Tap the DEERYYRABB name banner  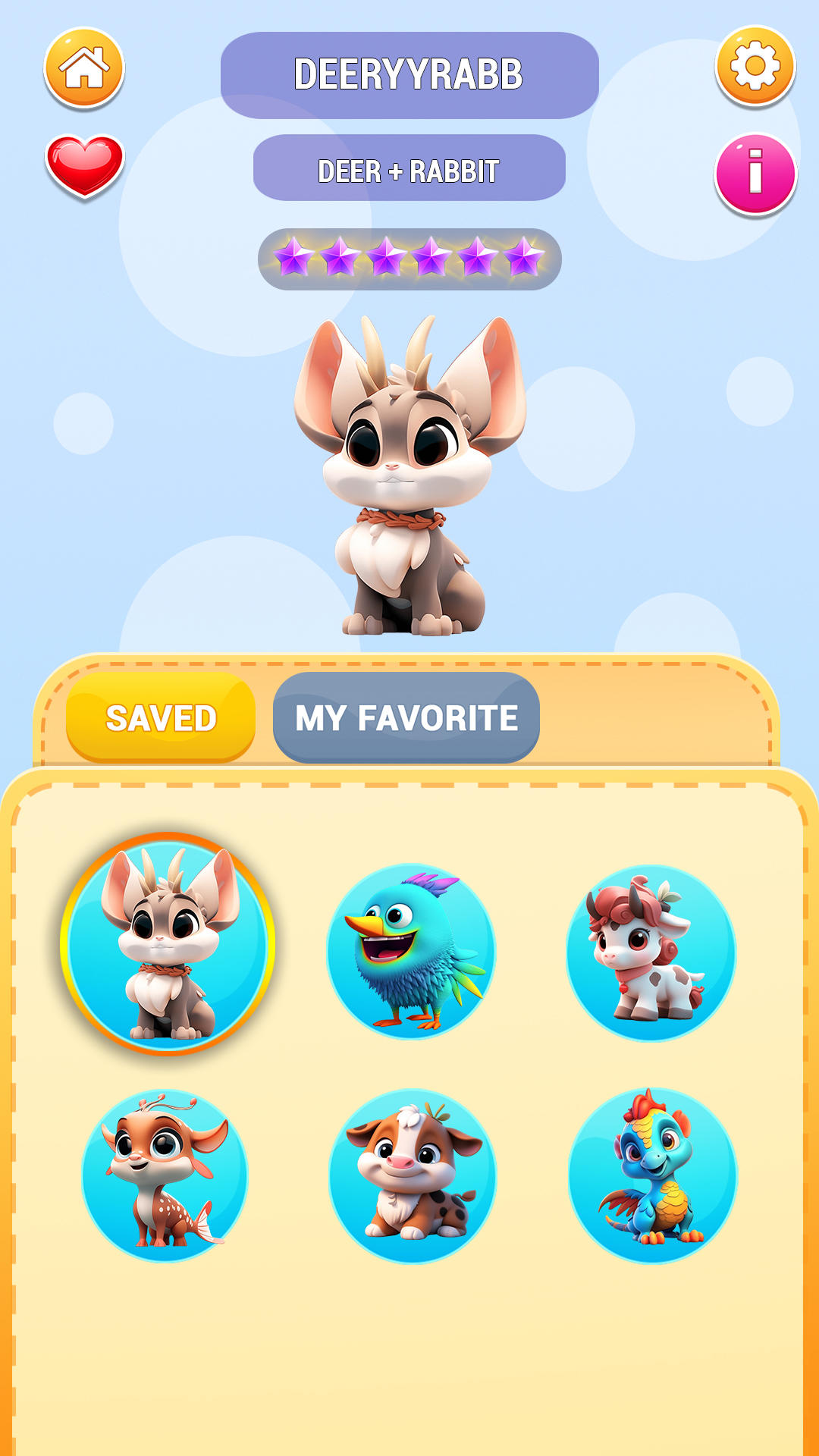409,73
